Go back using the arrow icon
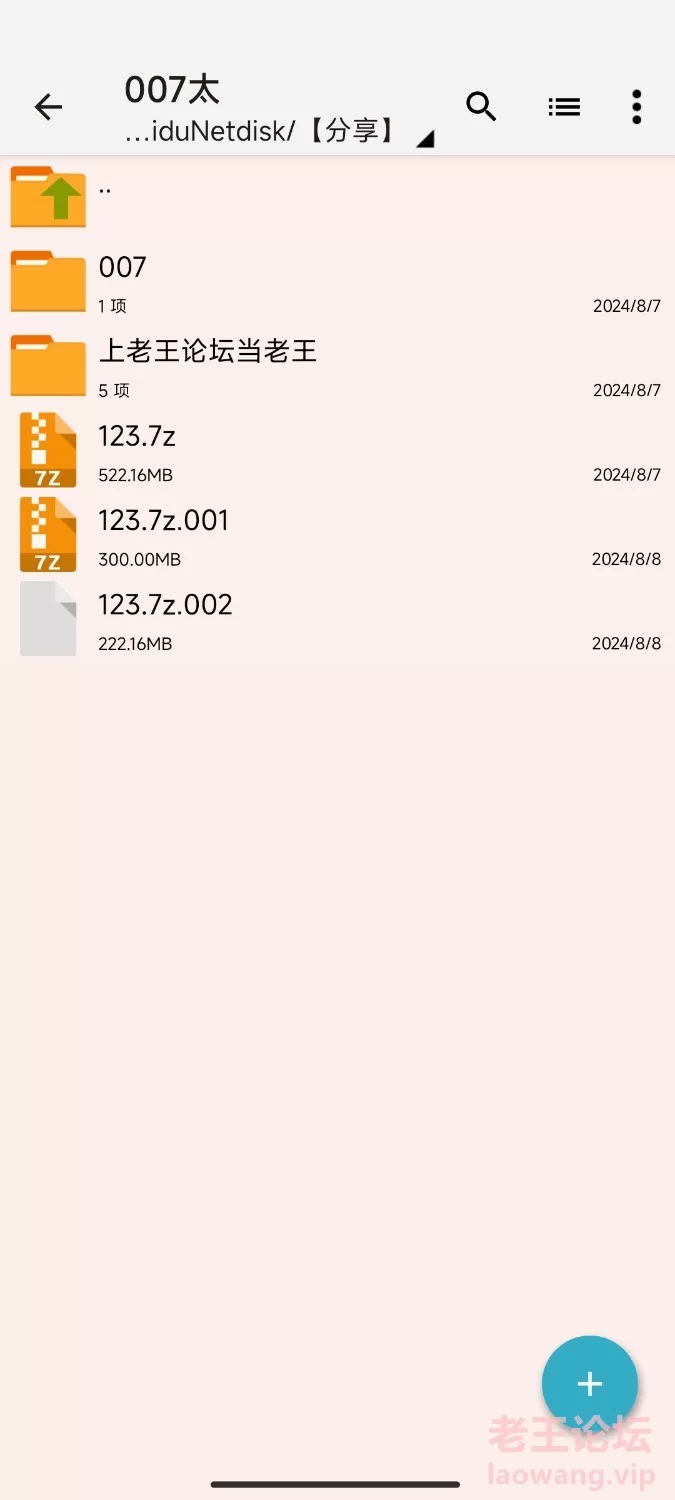The image size is (675, 1500). click(x=48, y=107)
